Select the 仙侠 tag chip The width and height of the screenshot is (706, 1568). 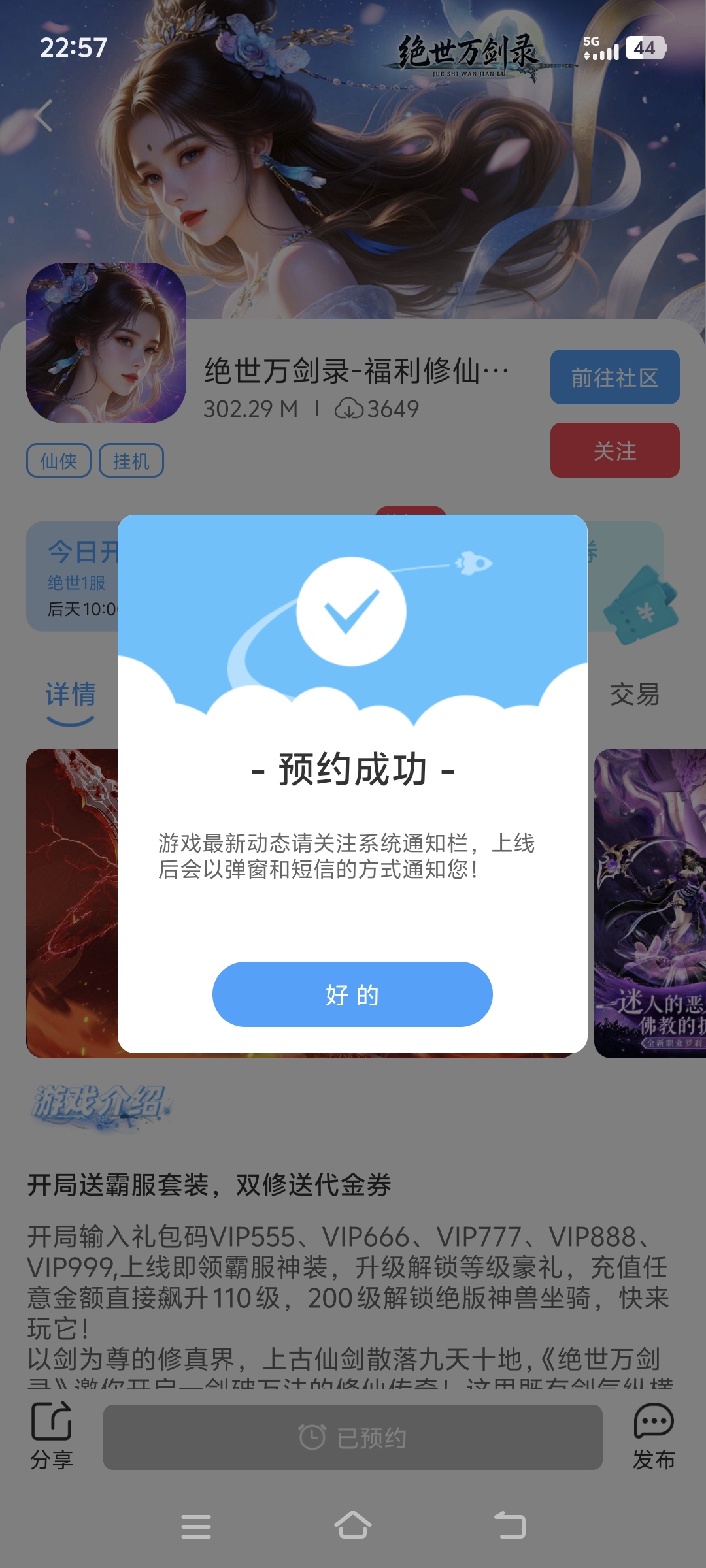(59, 461)
